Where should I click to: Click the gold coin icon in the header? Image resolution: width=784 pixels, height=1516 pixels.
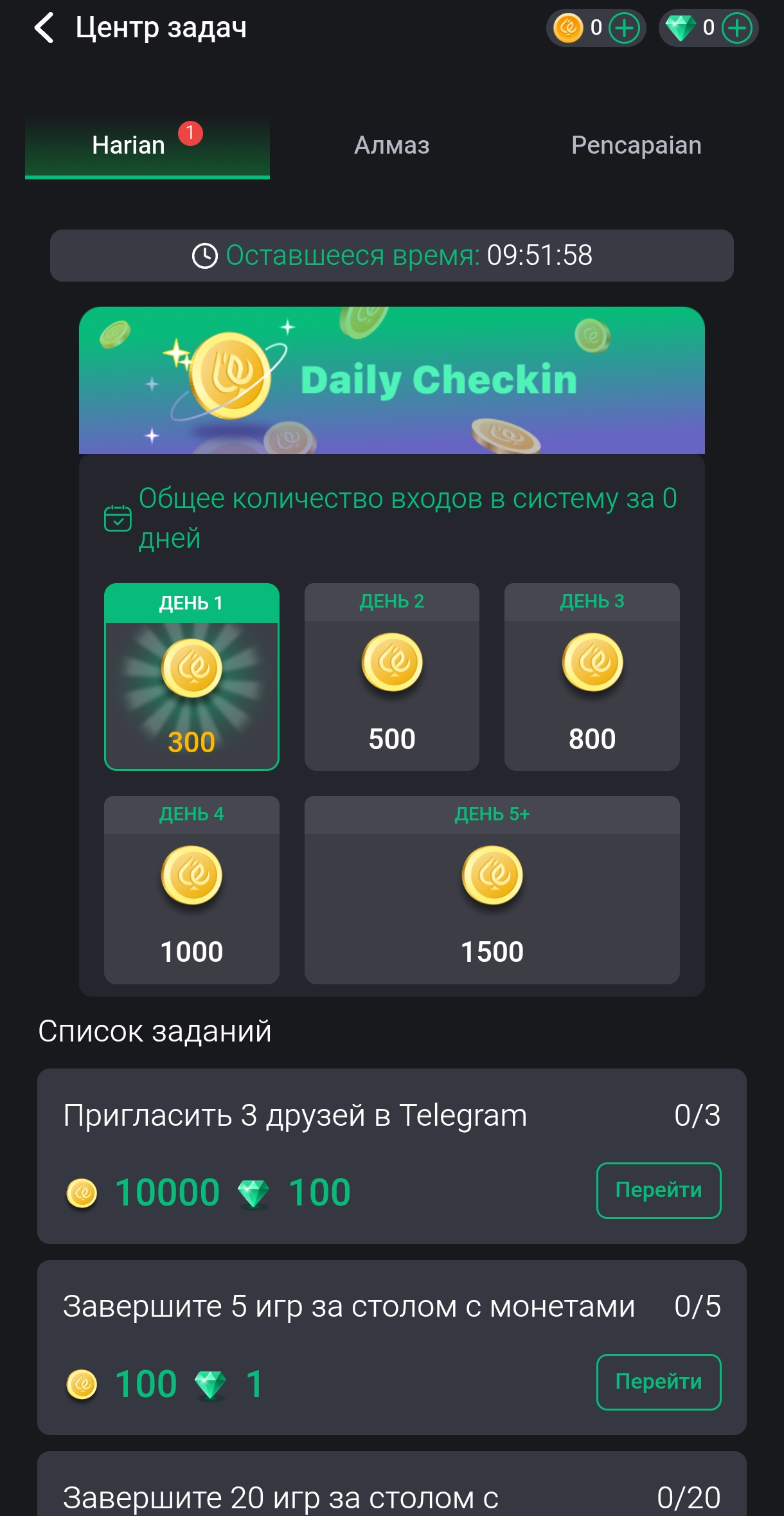pyautogui.click(x=568, y=28)
